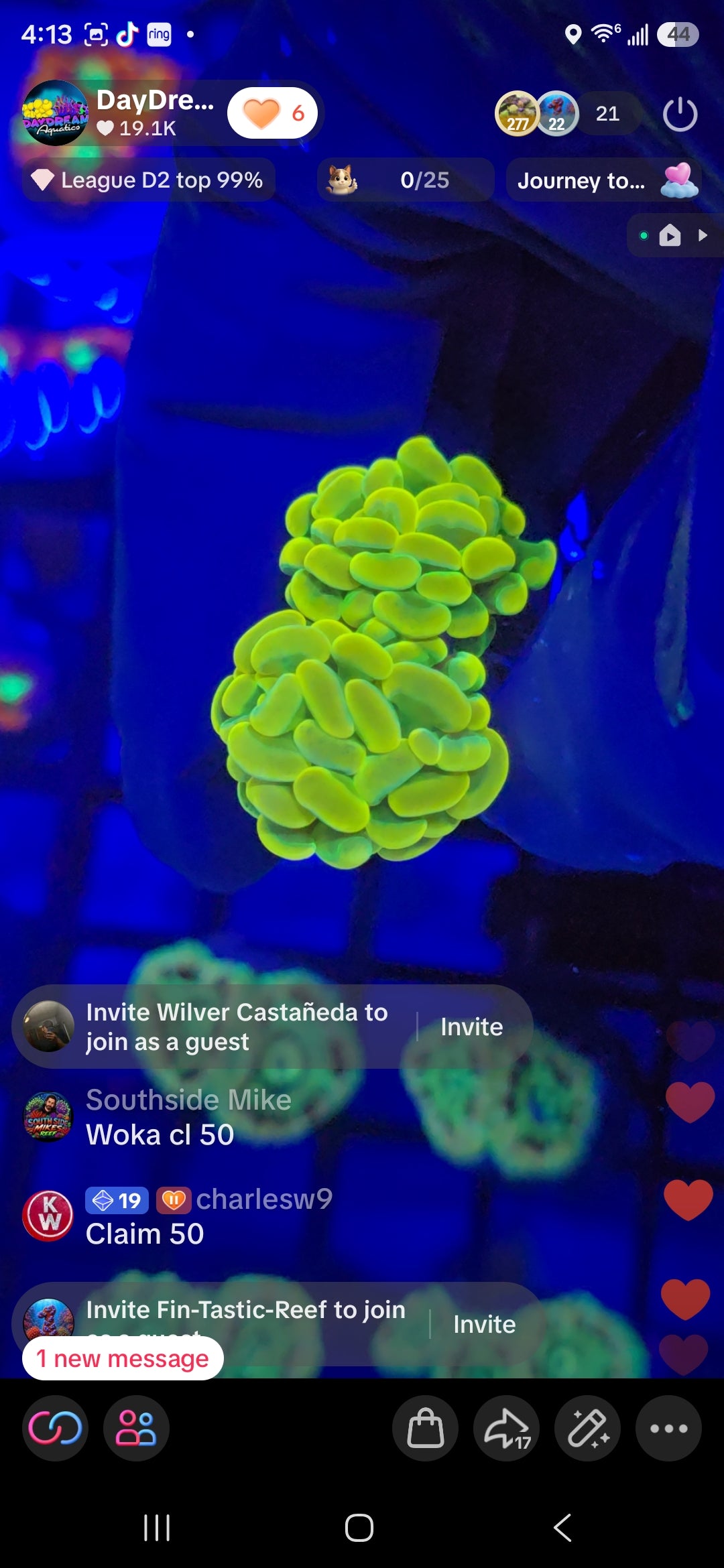Open the shopping bag
Screen dimensions: 724x1568
pos(426,1428)
